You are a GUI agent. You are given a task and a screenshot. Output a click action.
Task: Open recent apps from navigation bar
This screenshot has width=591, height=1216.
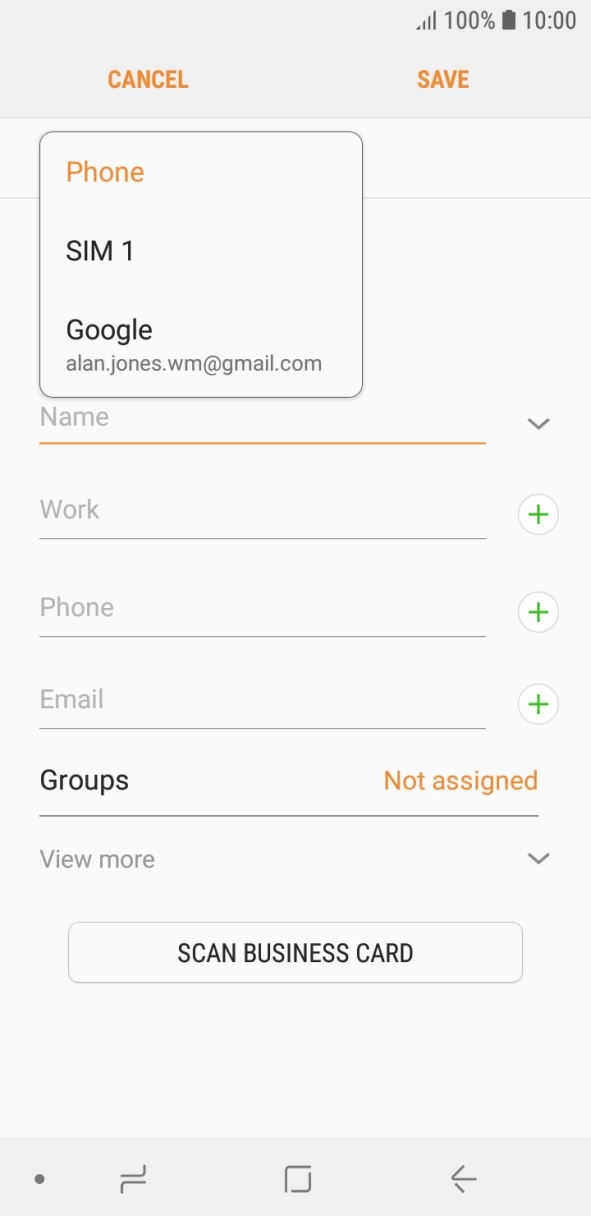click(133, 1180)
